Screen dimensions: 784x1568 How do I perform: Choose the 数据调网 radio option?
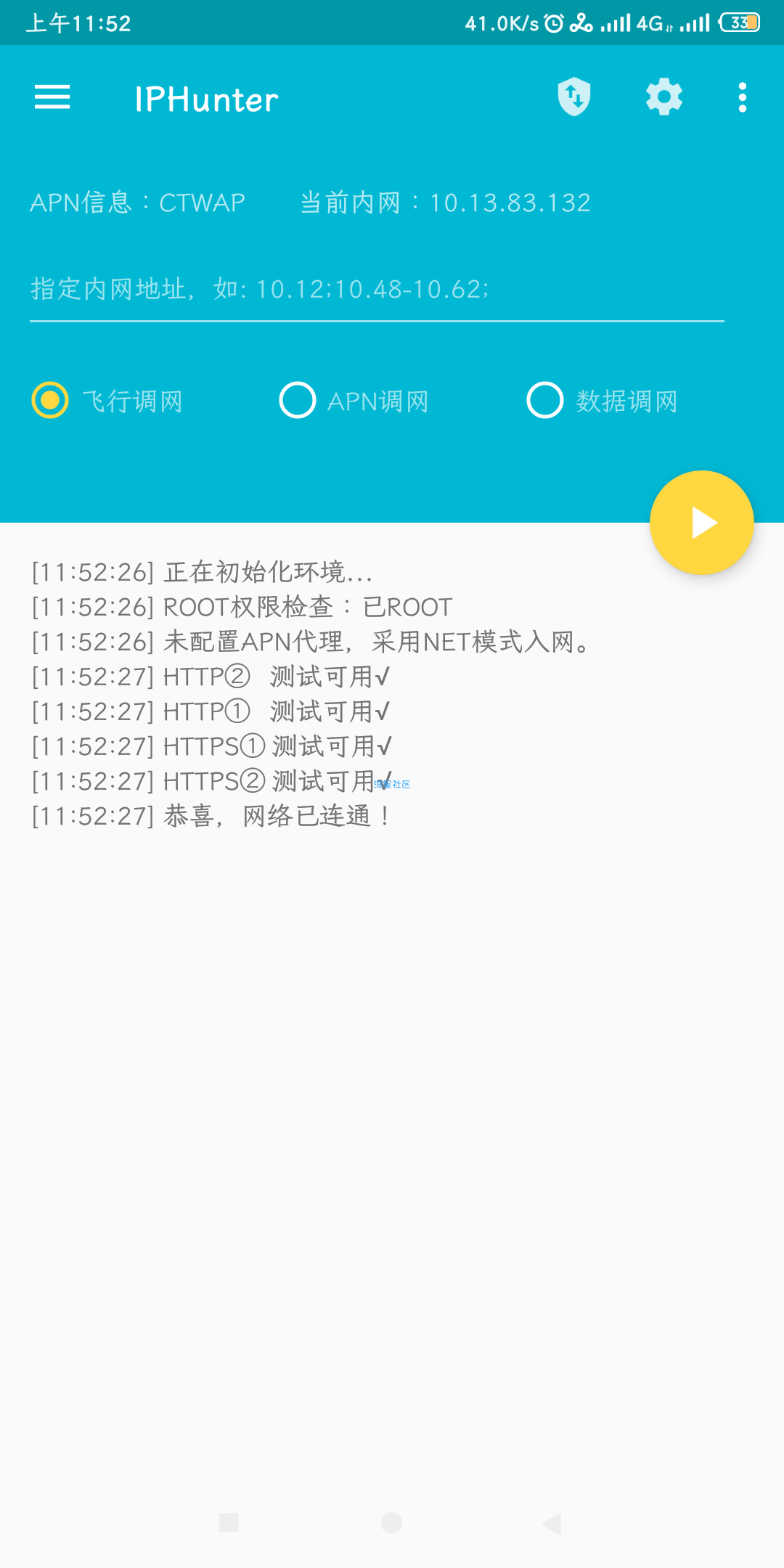pyautogui.click(x=545, y=401)
